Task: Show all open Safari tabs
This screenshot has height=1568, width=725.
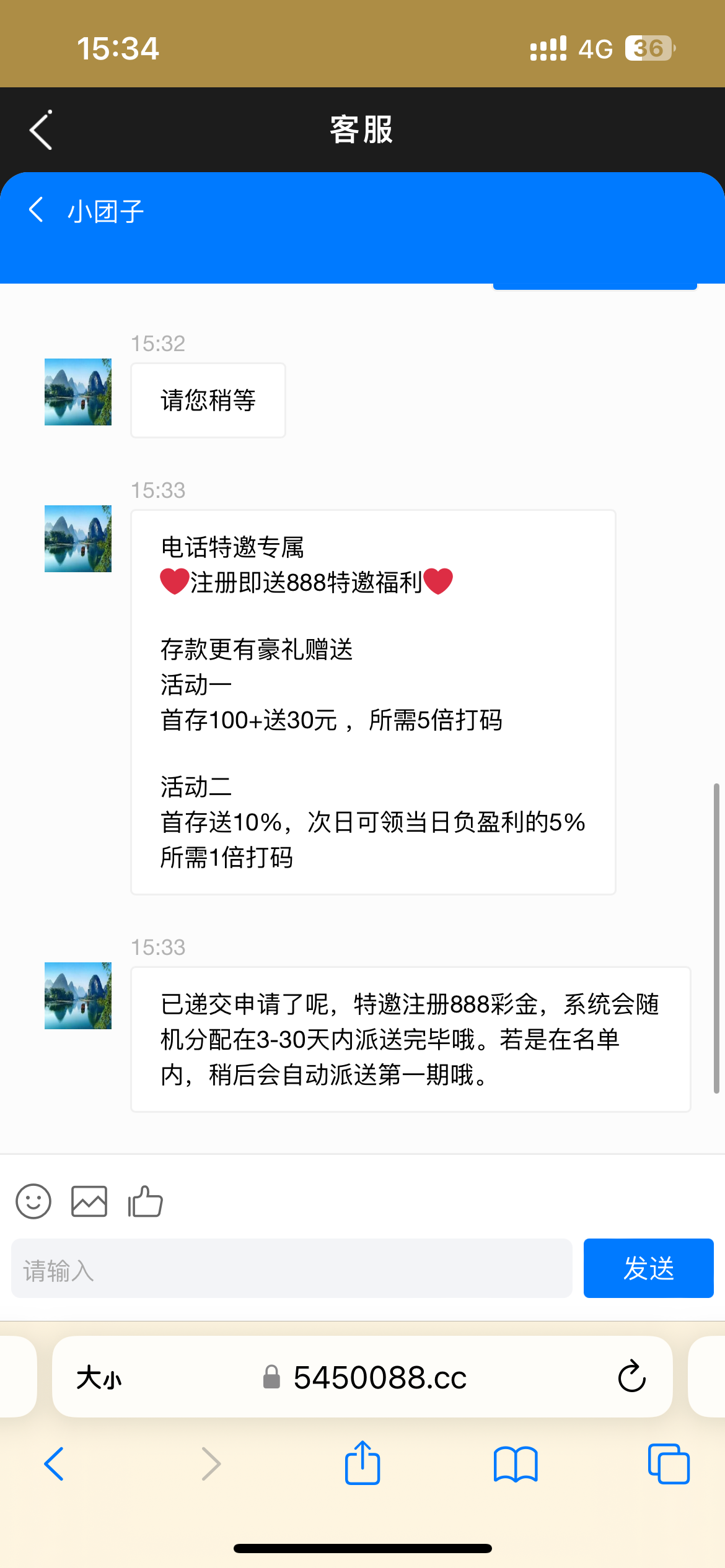Action: tap(668, 1464)
